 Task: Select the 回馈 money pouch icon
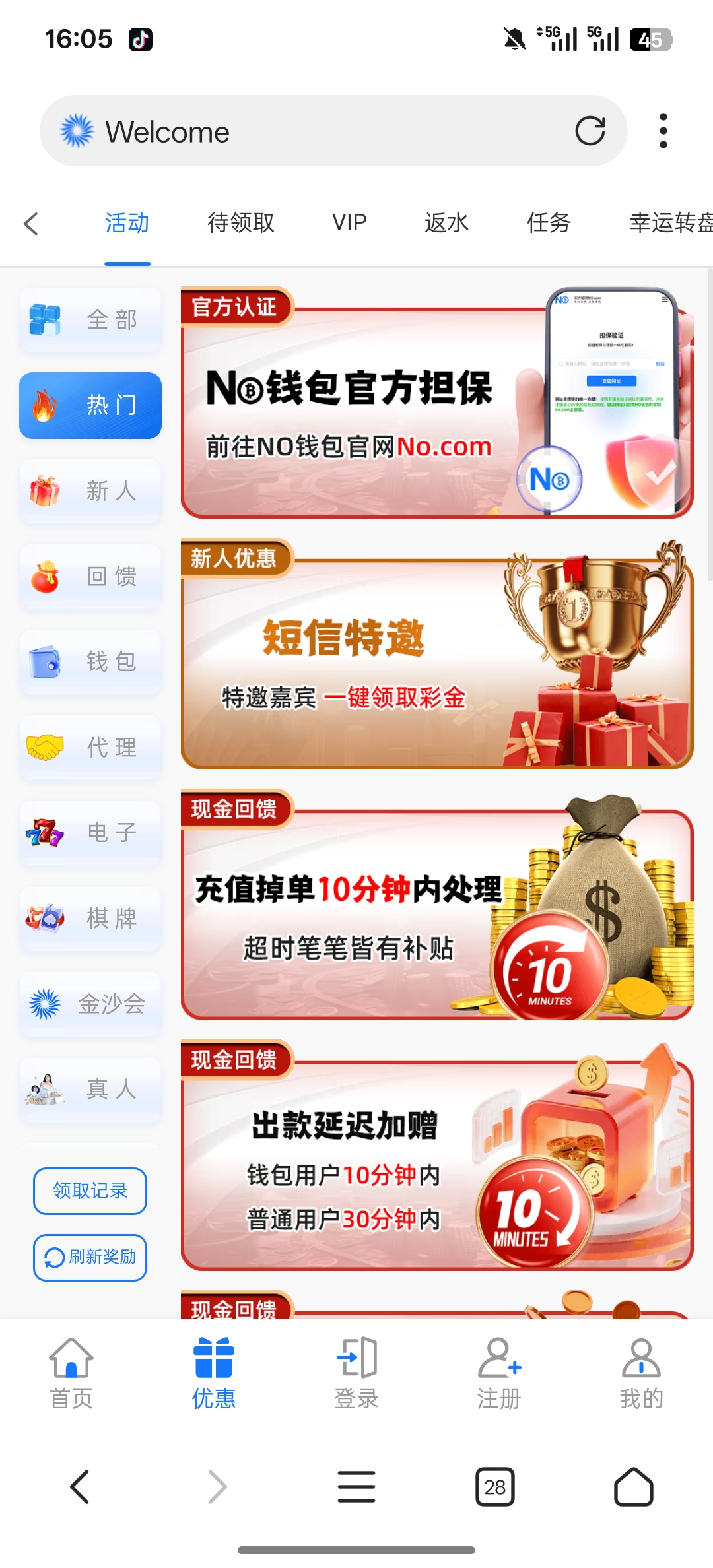click(x=46, y=577)
